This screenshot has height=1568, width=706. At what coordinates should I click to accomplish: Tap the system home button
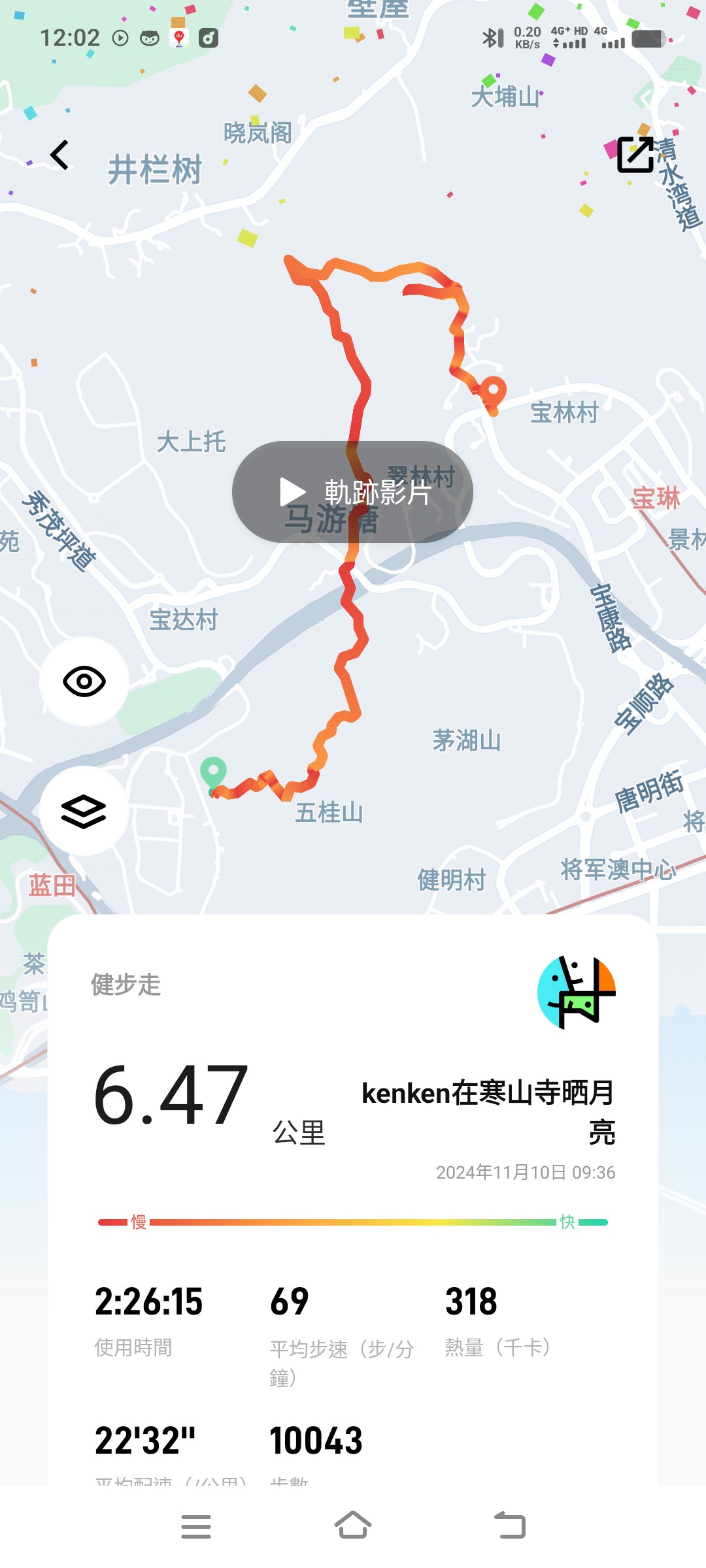(x=353, y=1526)
